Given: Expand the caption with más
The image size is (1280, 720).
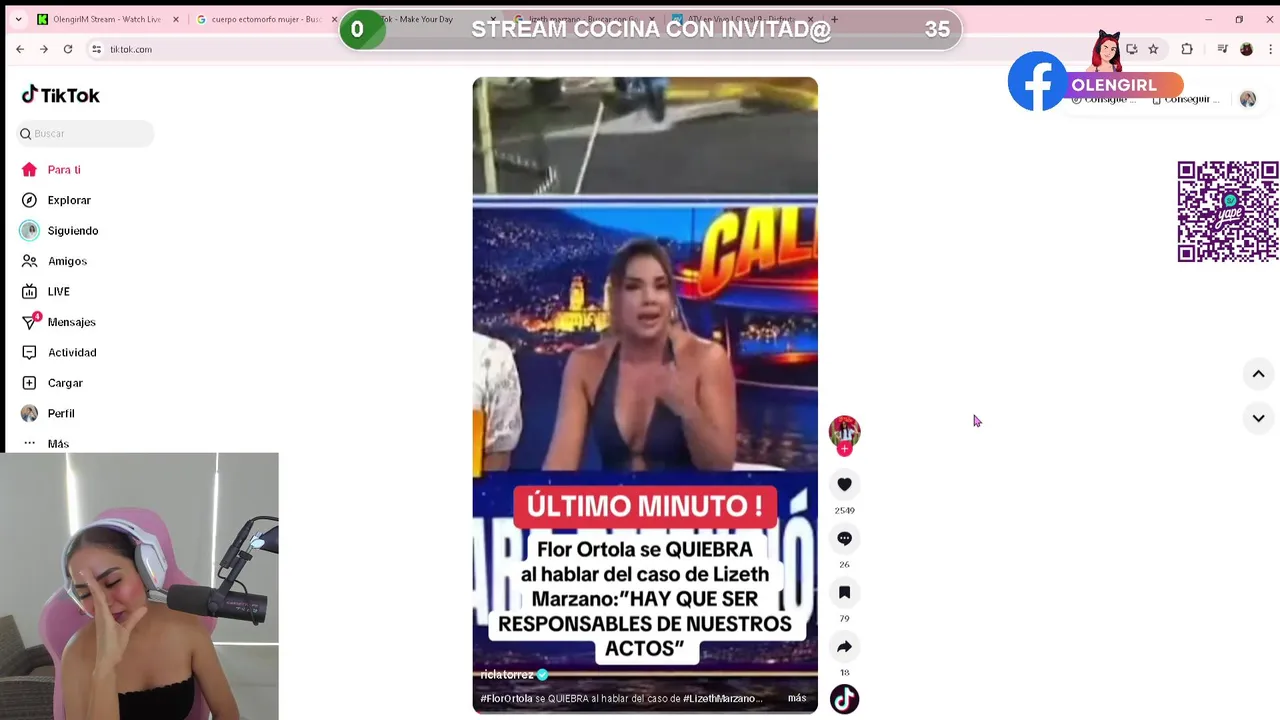Looking at the screenshot, I should point(797,698).
